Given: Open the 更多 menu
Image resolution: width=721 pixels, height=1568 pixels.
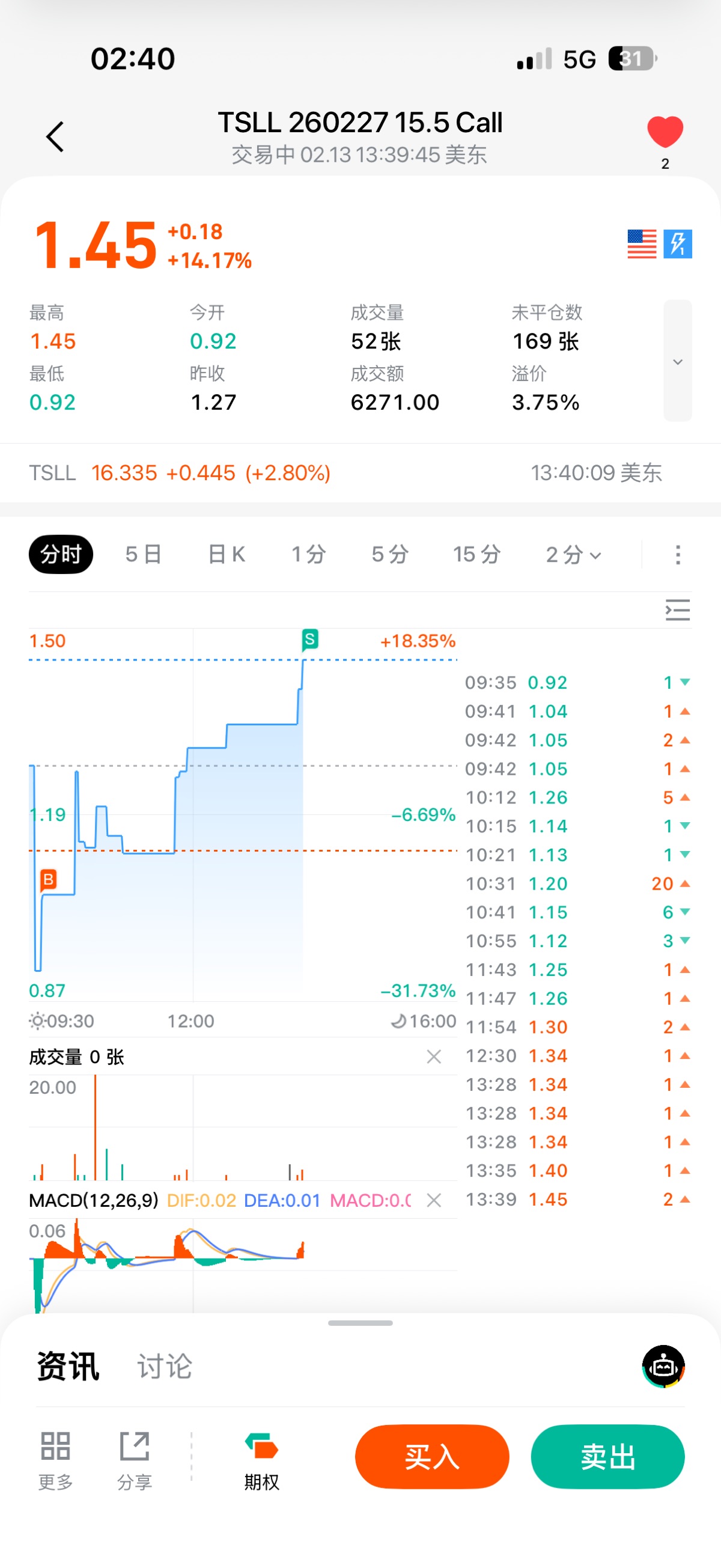Looking at the screenshot, I should tap(55, 1457).
